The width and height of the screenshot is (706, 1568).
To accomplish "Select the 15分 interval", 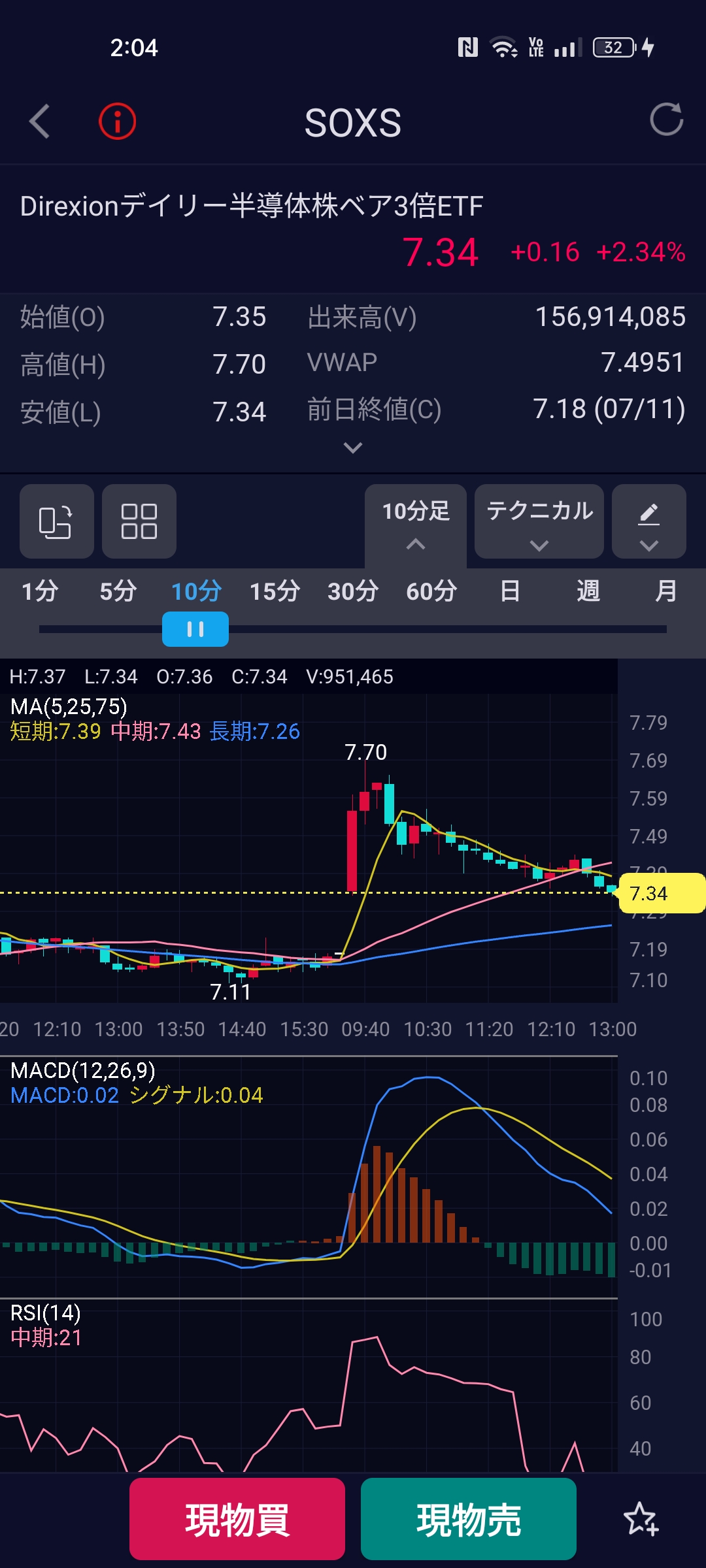I will [275, 591].
